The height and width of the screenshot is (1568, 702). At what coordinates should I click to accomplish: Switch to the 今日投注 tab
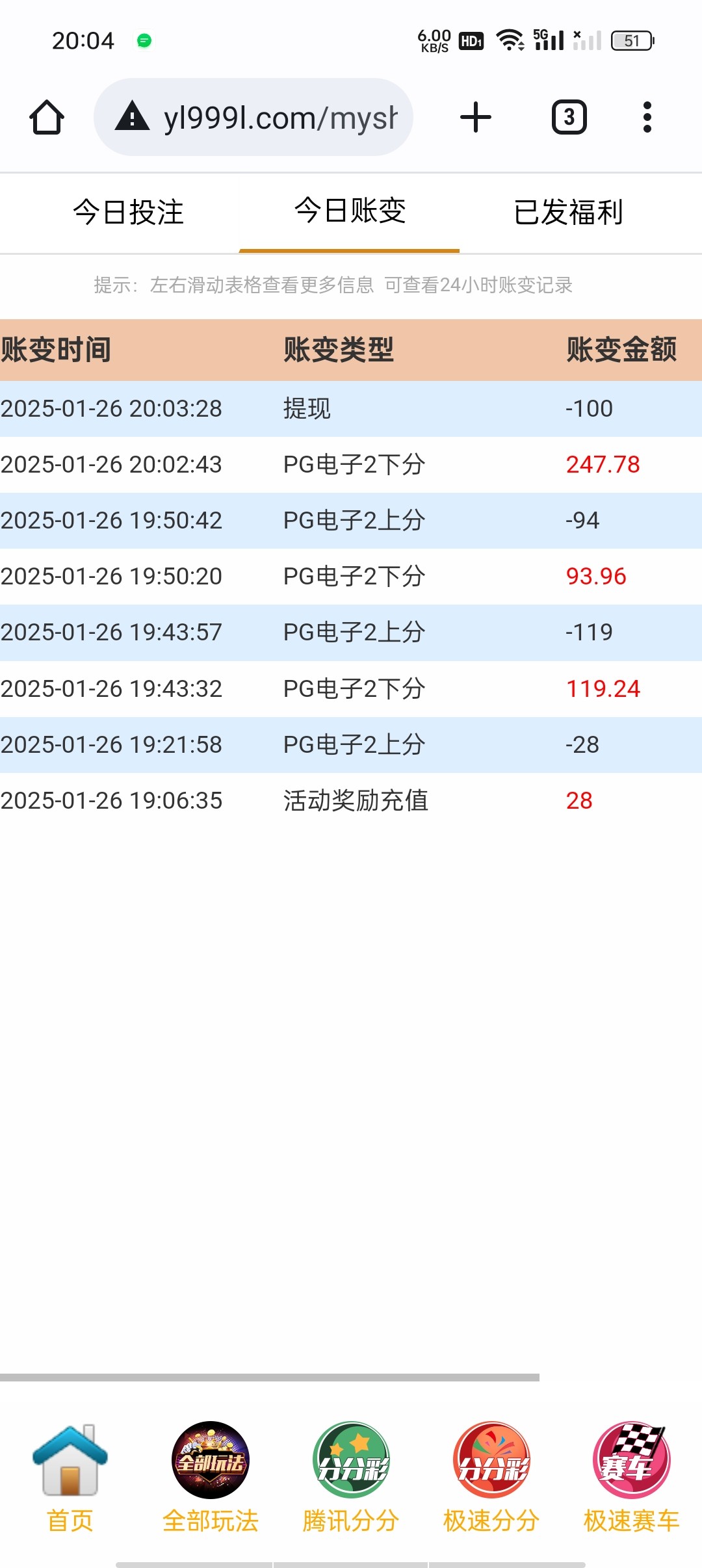(129, 213)
